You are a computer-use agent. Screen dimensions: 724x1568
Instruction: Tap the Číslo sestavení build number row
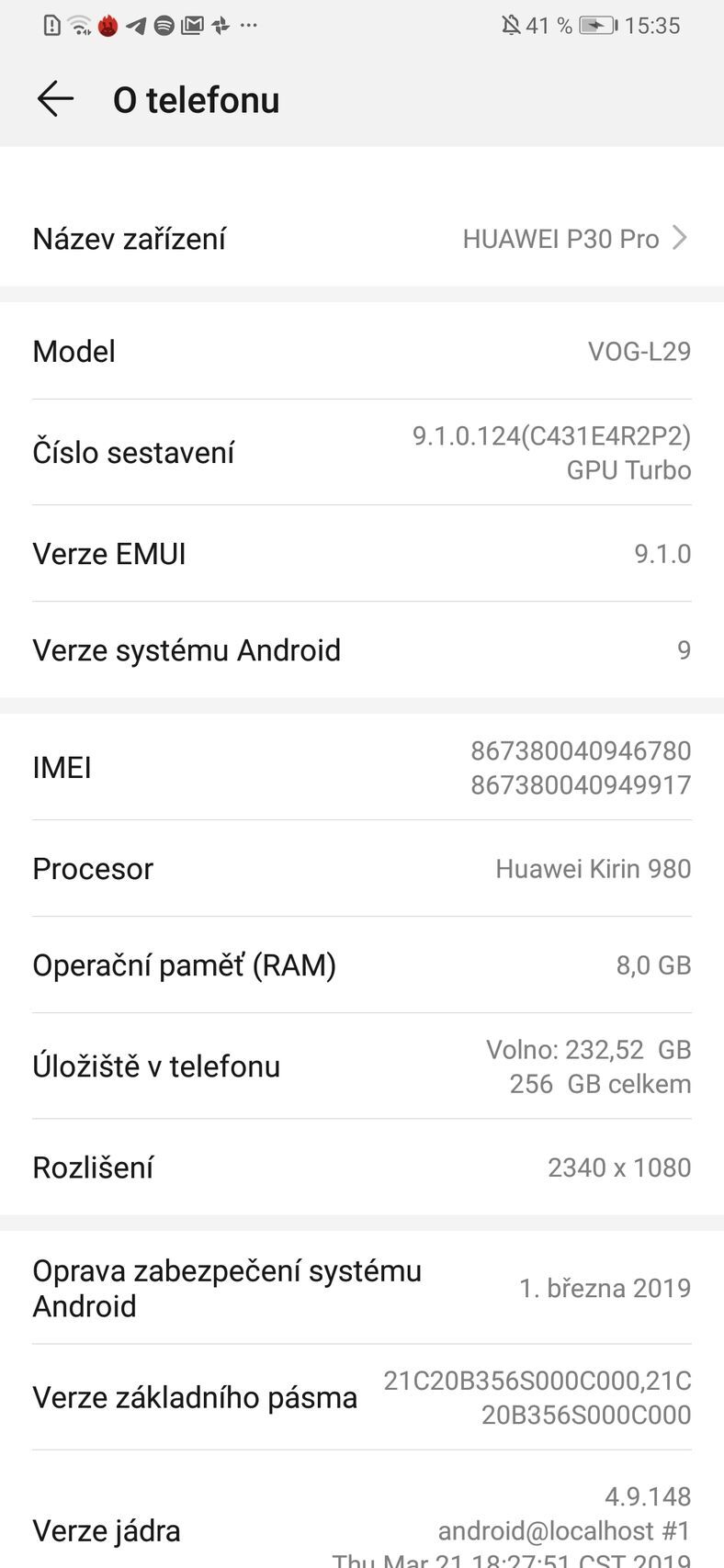[362, 451]
